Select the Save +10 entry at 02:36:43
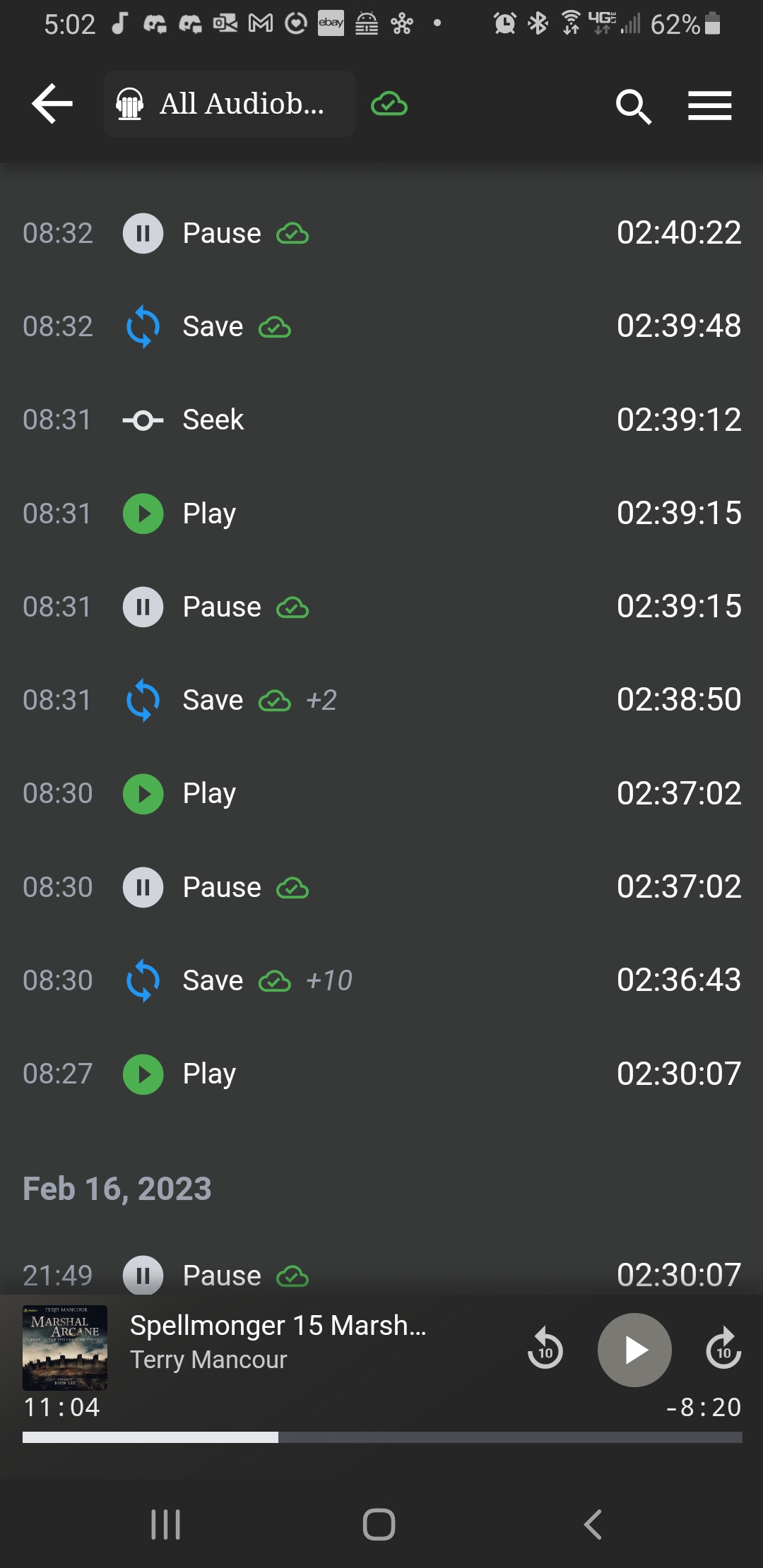This screenshot has width=763, height=1568. [381, 980]
